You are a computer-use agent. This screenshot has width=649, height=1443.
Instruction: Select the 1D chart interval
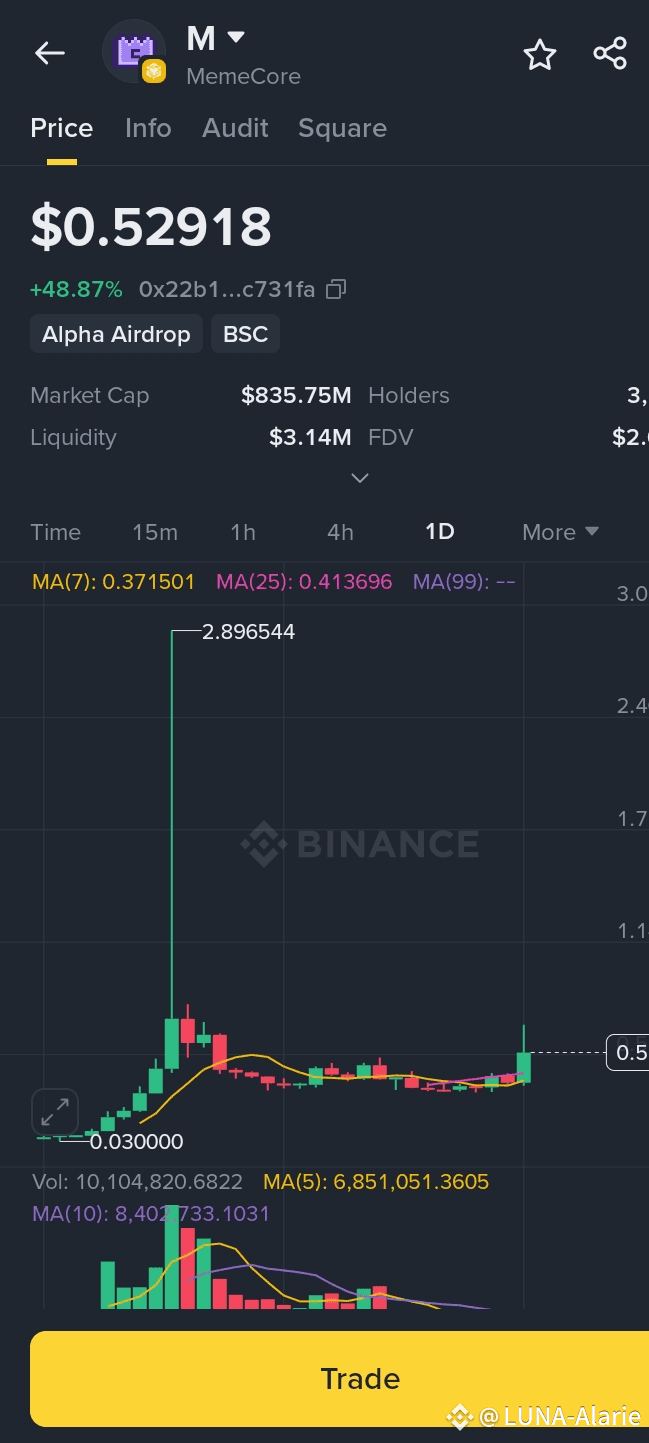click(440, 532)
